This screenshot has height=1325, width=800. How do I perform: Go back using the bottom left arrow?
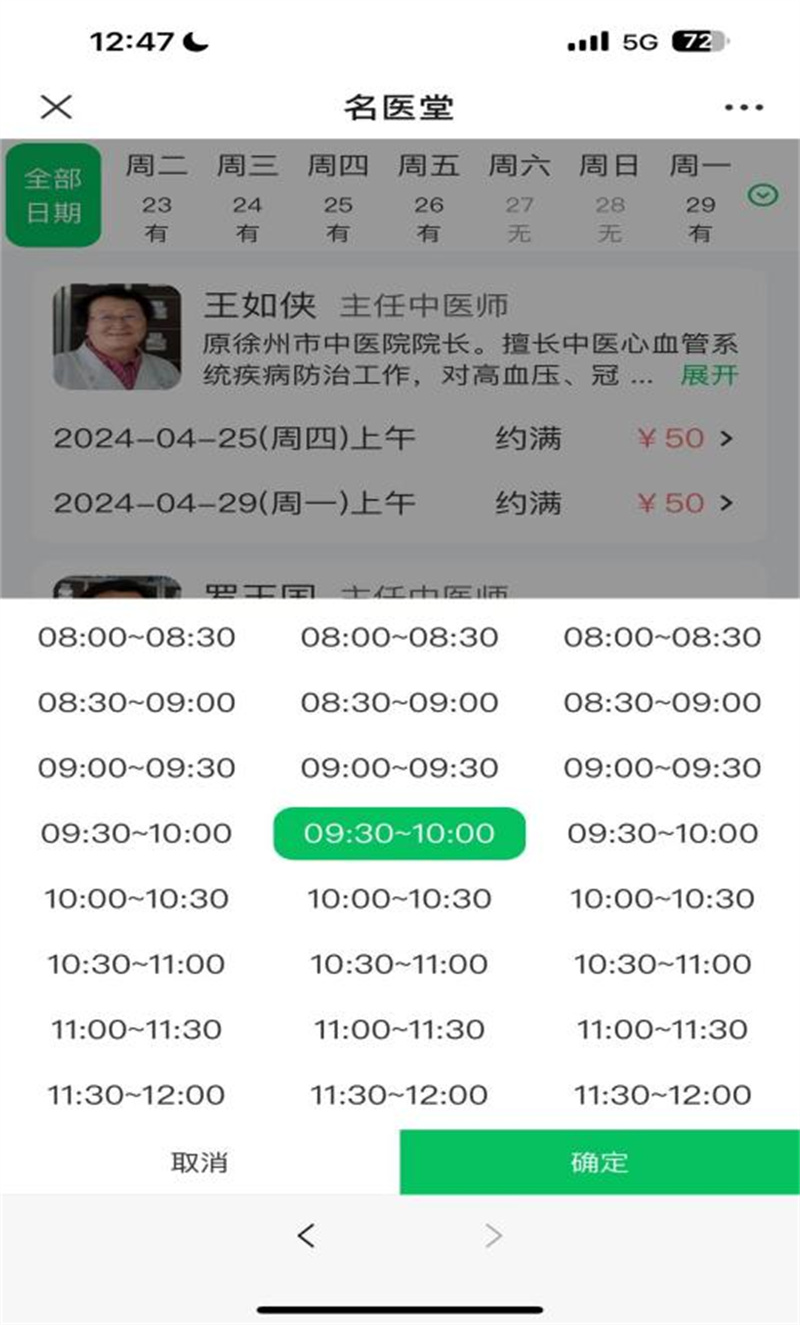point(306,1236)
